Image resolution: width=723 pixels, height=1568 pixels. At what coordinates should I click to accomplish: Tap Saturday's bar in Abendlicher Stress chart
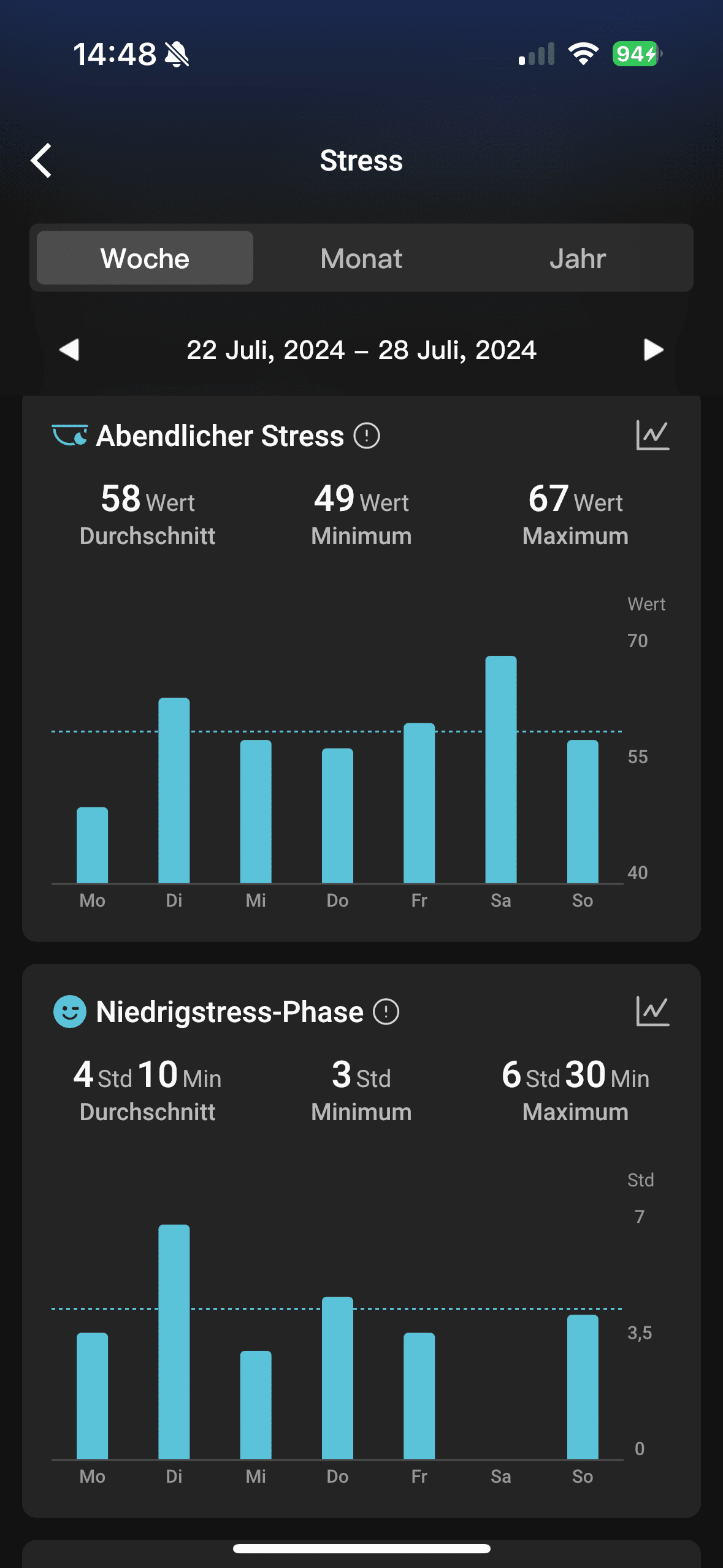[x=501, y=769]
